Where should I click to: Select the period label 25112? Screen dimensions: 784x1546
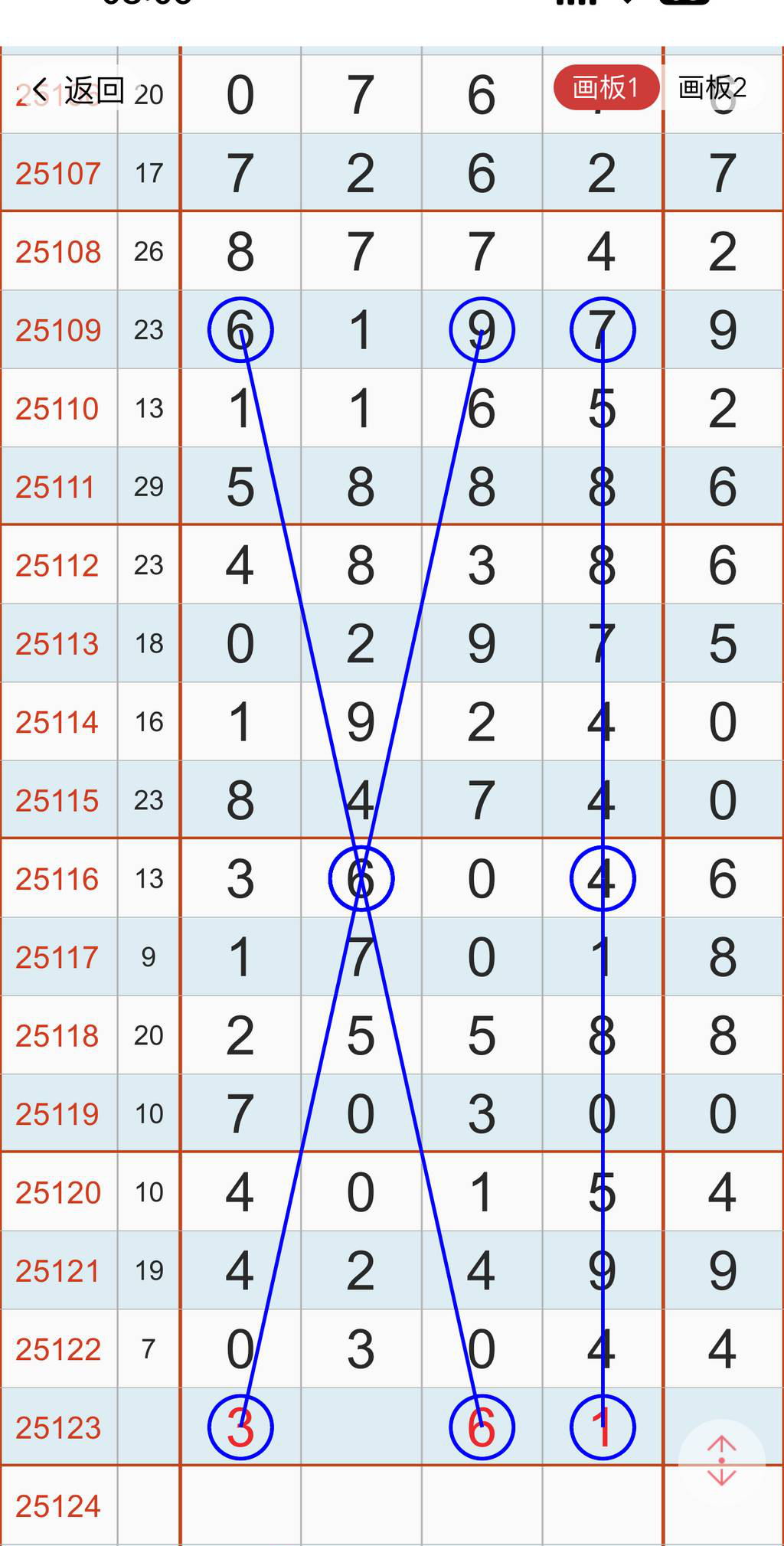click(59, 564)
